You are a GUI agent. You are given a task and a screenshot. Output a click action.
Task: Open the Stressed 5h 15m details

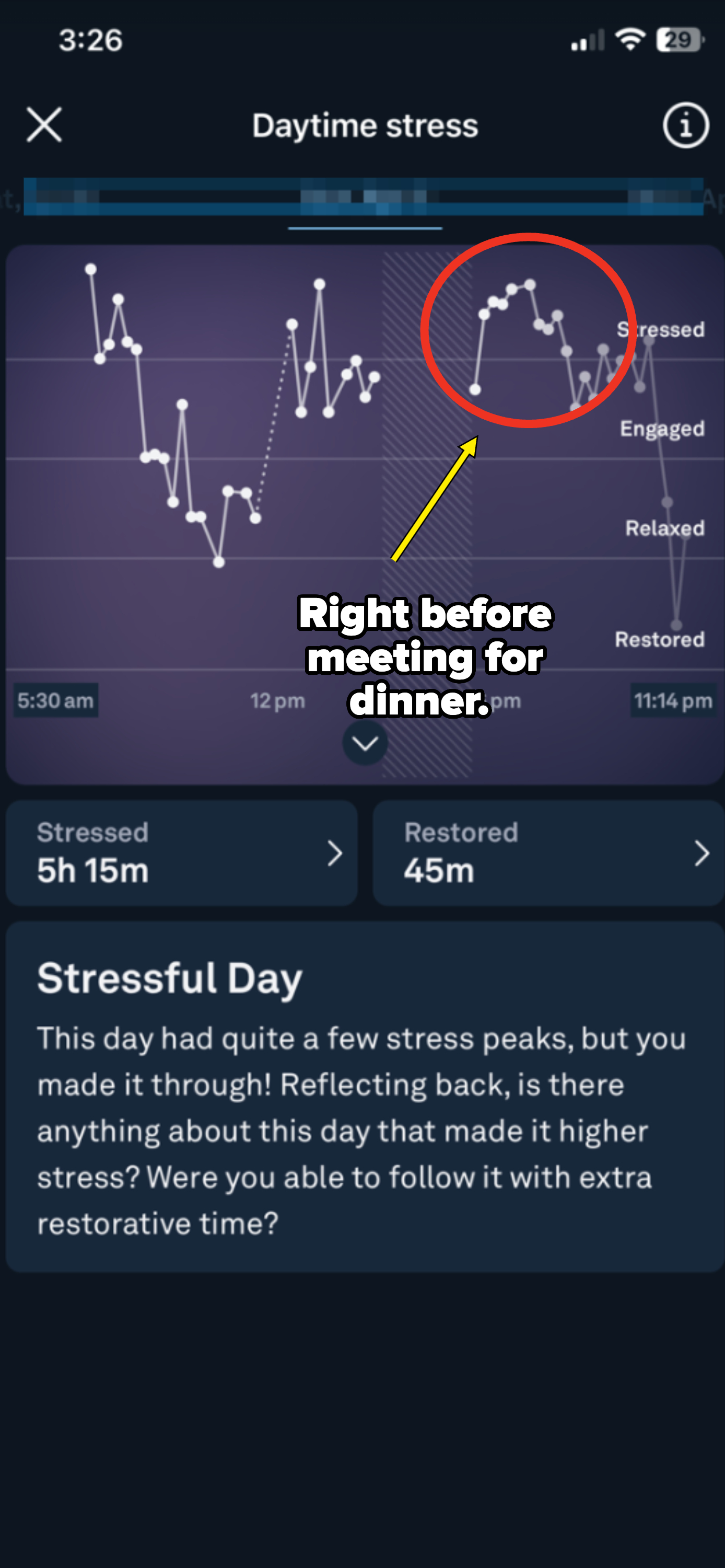pos(181,853)
